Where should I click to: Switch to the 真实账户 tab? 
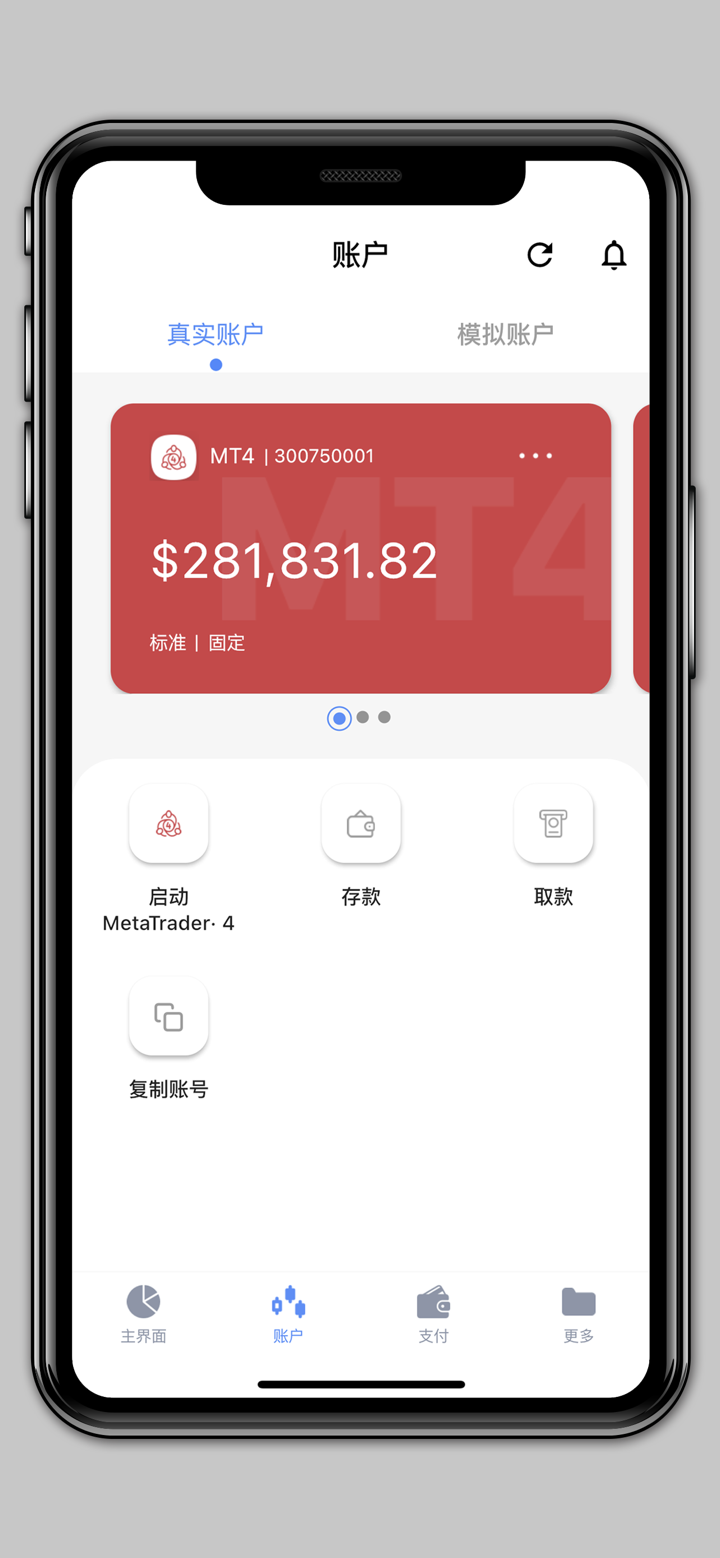(215, 334)
